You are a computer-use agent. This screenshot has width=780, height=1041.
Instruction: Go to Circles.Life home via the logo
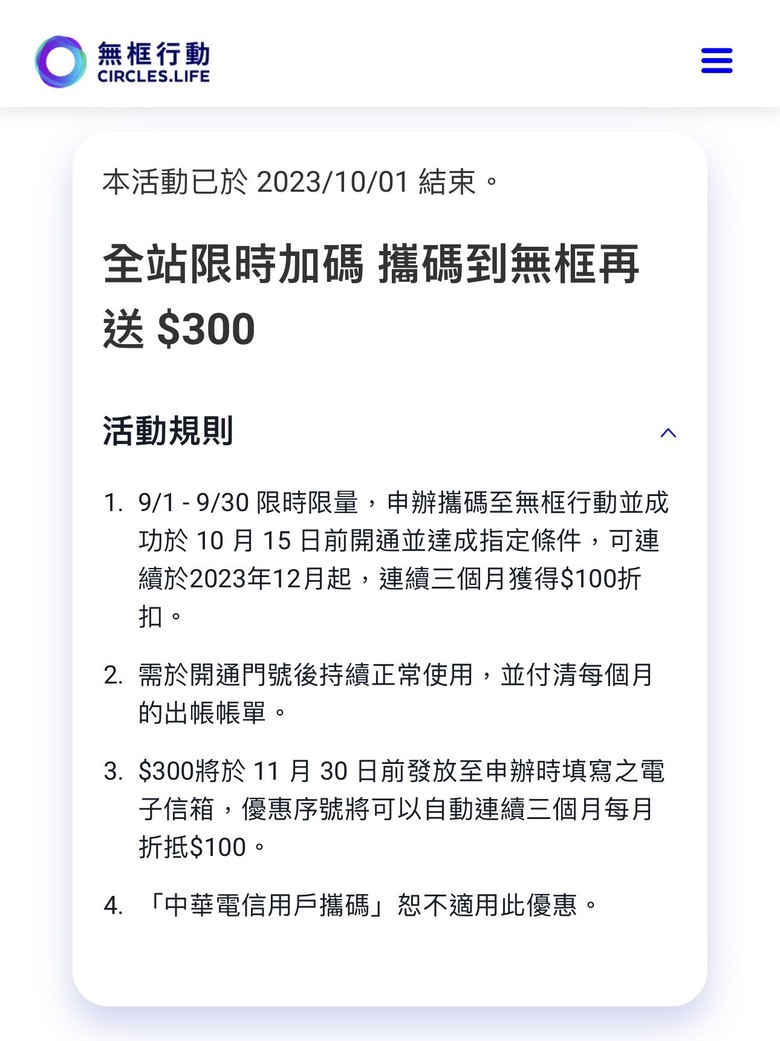(x=122, y=61)
